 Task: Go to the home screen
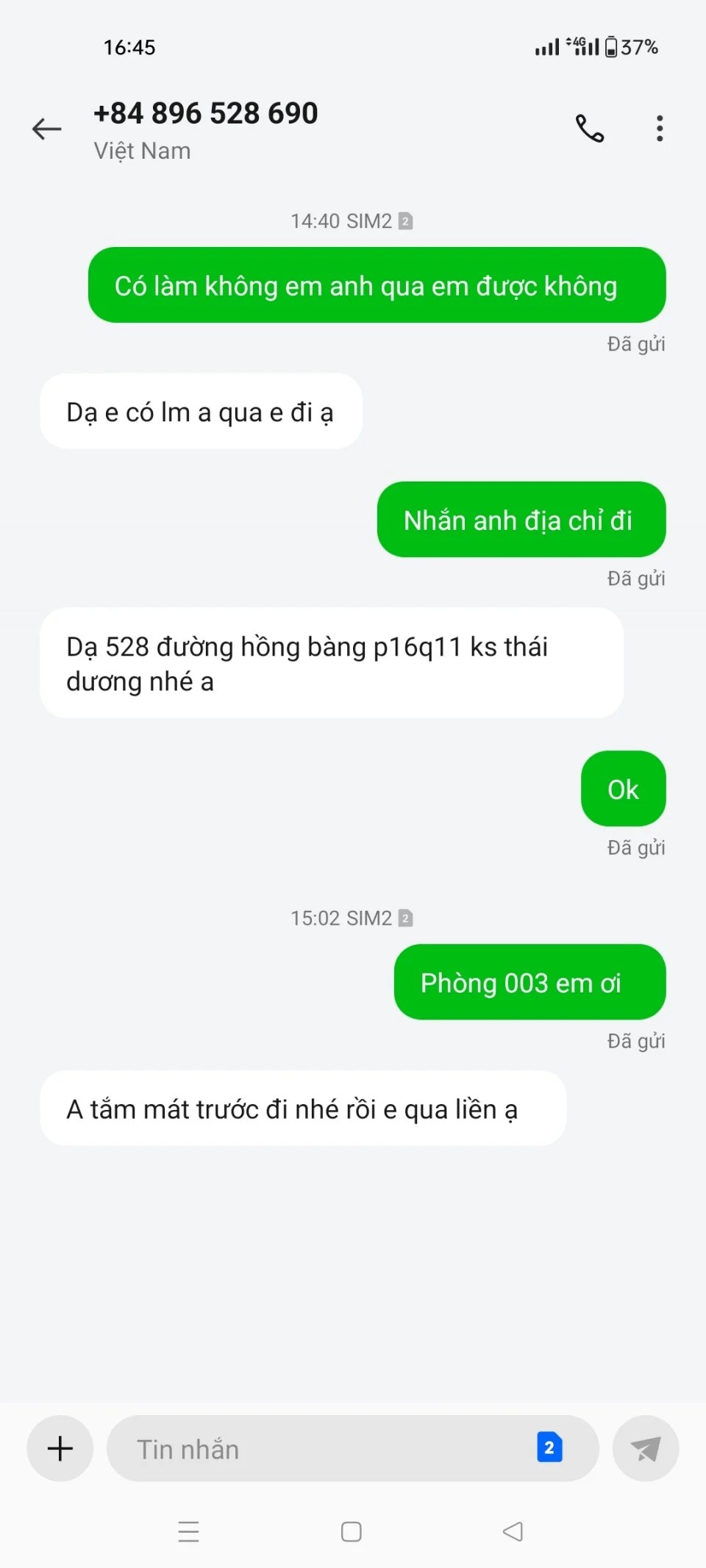click(x=352, y=1531)
